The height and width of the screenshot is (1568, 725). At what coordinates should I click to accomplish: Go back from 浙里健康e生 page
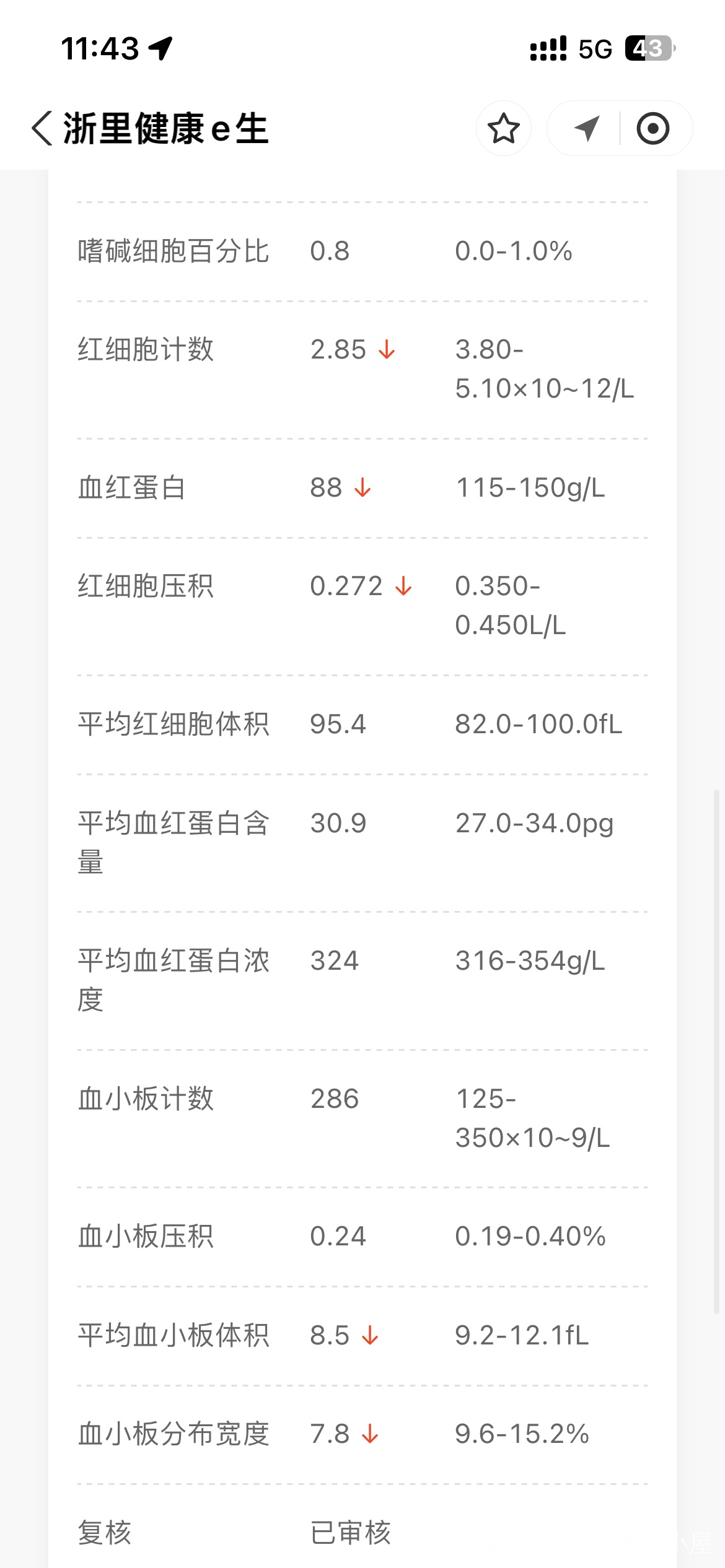(42, 129)
